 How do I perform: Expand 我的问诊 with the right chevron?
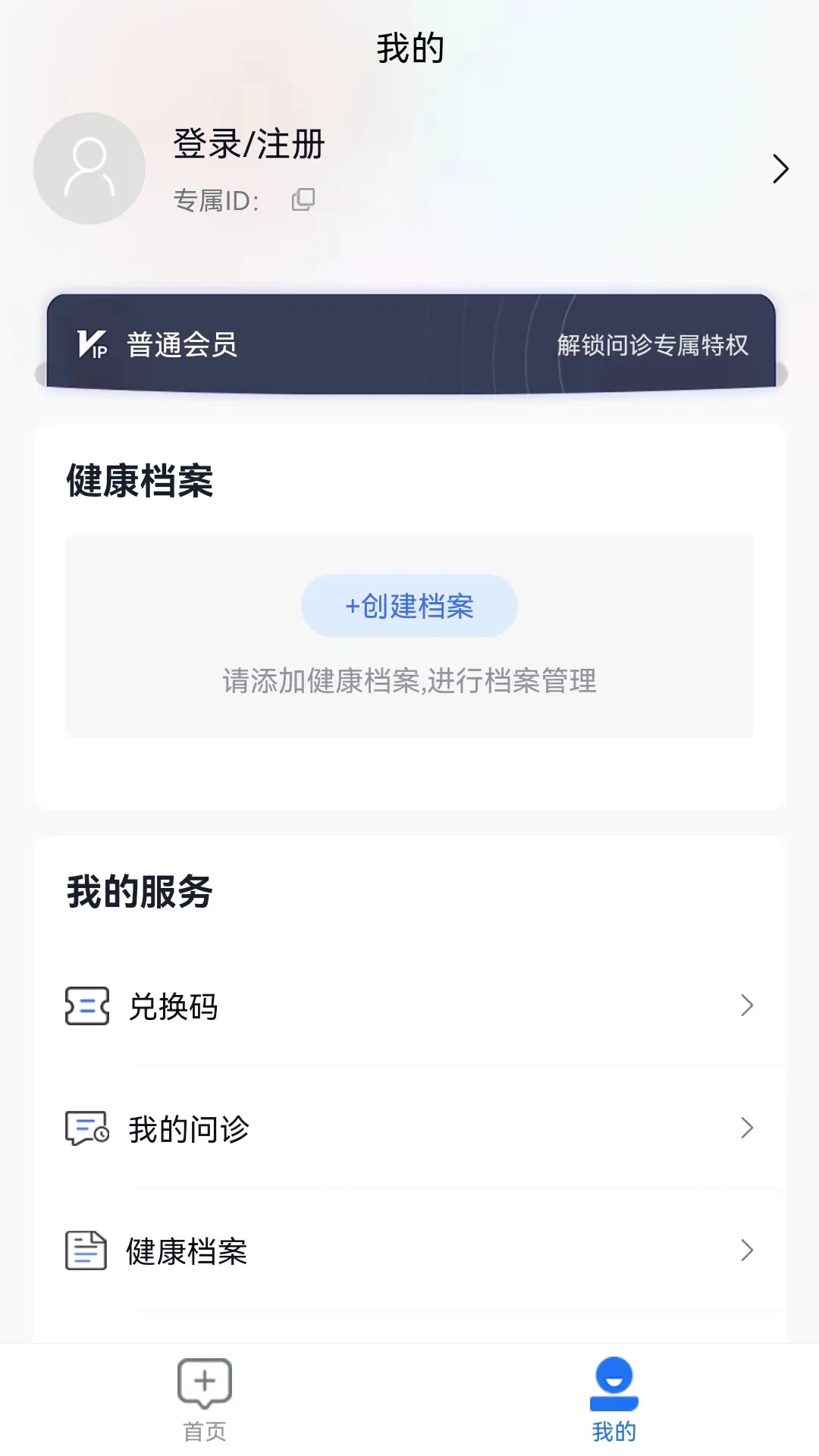click(748, 1129)
